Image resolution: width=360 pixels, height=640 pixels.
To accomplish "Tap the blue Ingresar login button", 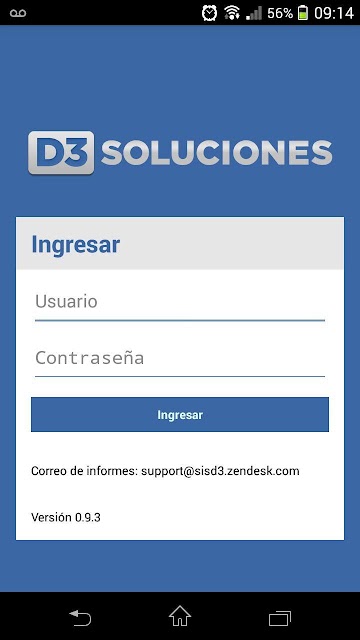I will [180, 415].
